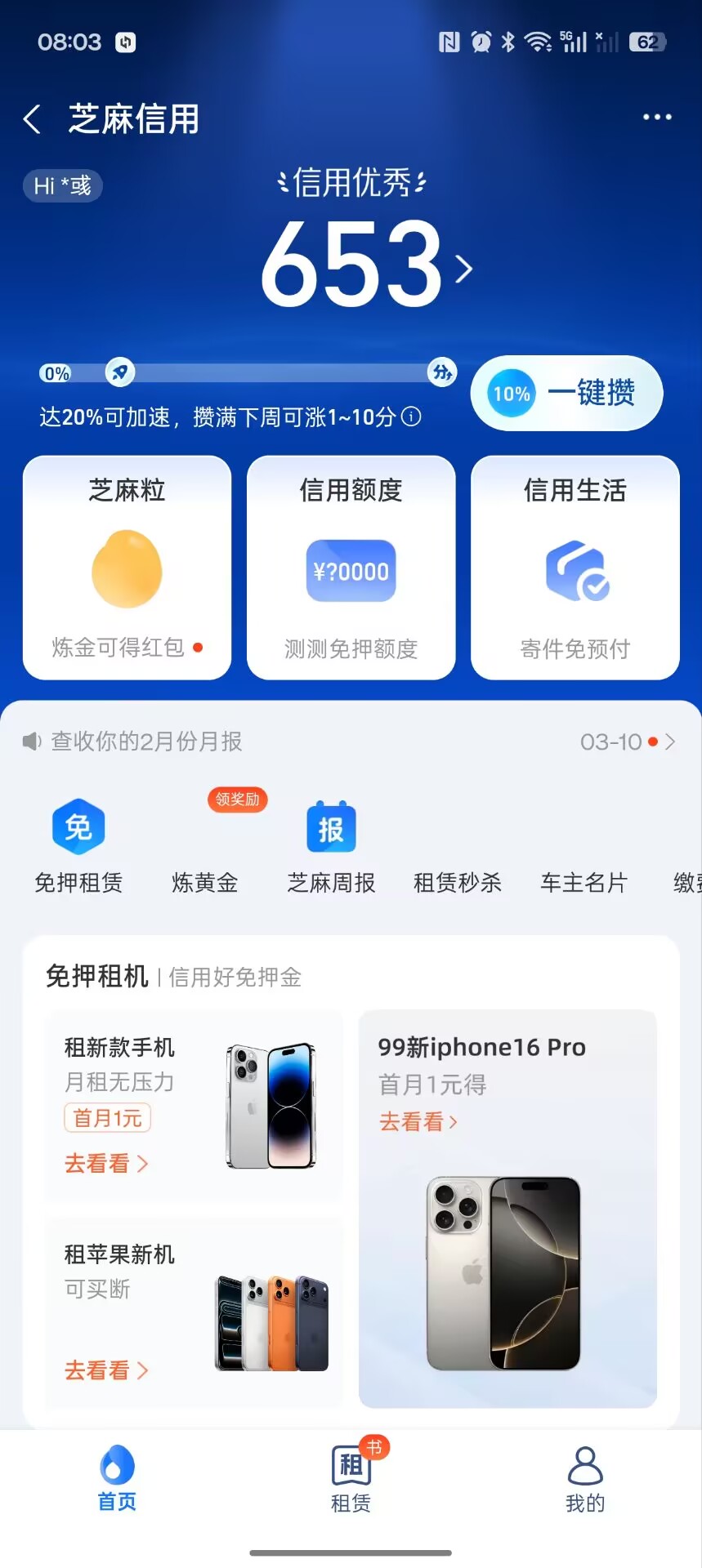This screenshot has width=702, height=1568.
Task: Switch to the 租赁 tab
Action: (351, 1479)
